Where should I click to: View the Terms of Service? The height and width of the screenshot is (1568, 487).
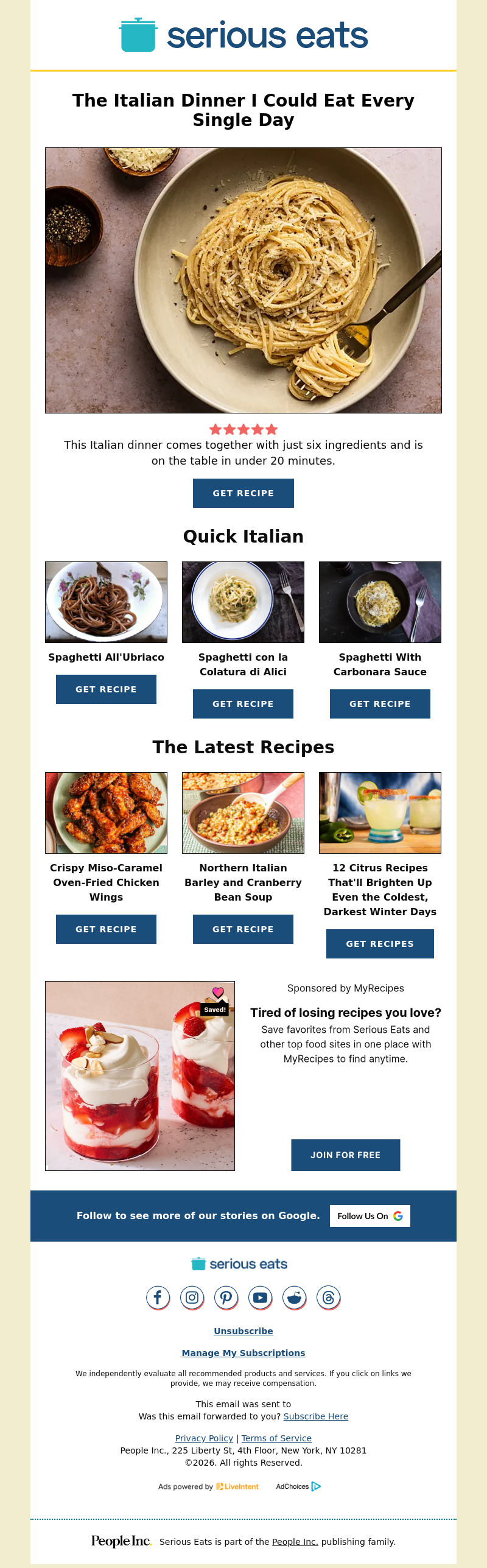(x=276, y=1438)
